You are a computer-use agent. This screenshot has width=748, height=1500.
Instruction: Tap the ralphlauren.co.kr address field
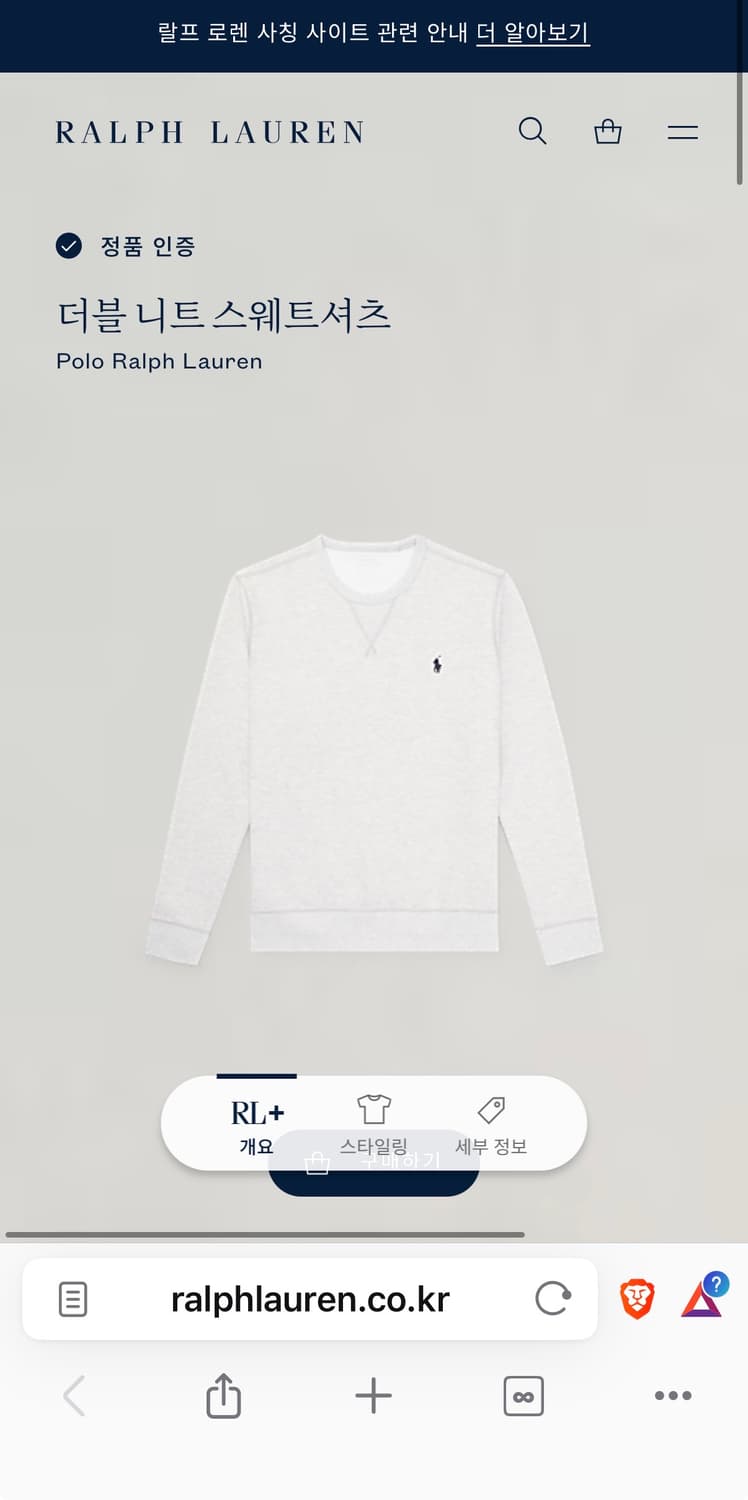[x=310, y=1299]
